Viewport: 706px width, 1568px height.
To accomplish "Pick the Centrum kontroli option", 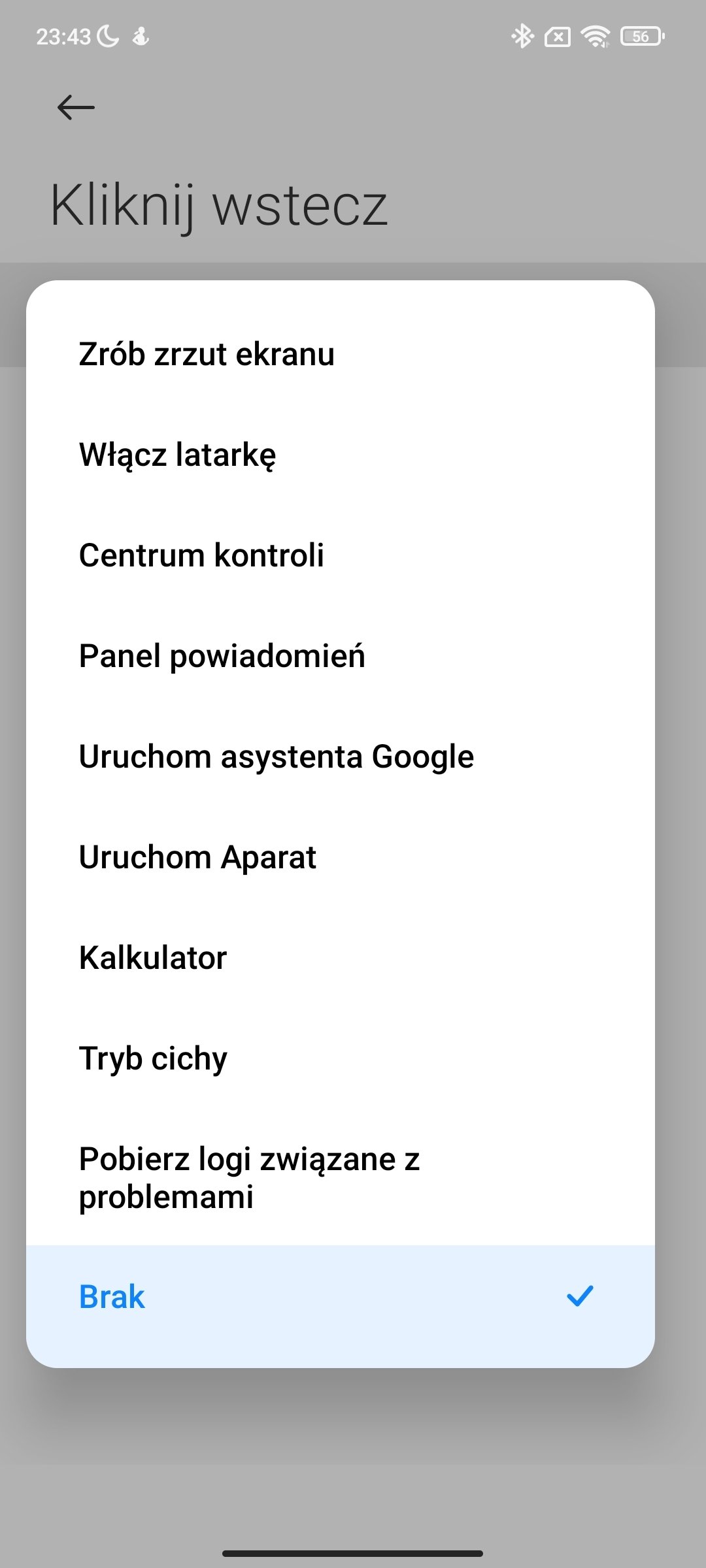I will pos(340,555).
